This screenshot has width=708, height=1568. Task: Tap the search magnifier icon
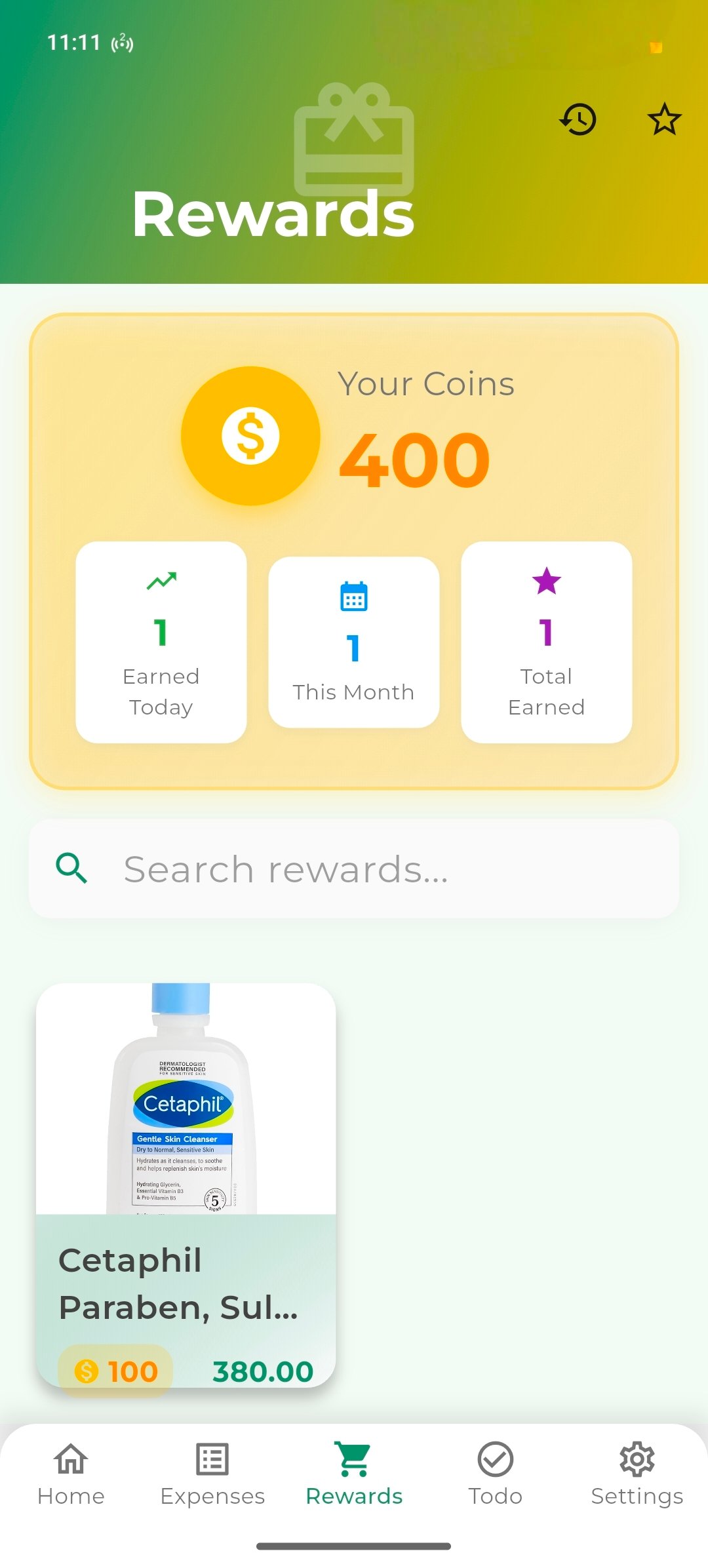pyautogui.click(x=72, y=868)
